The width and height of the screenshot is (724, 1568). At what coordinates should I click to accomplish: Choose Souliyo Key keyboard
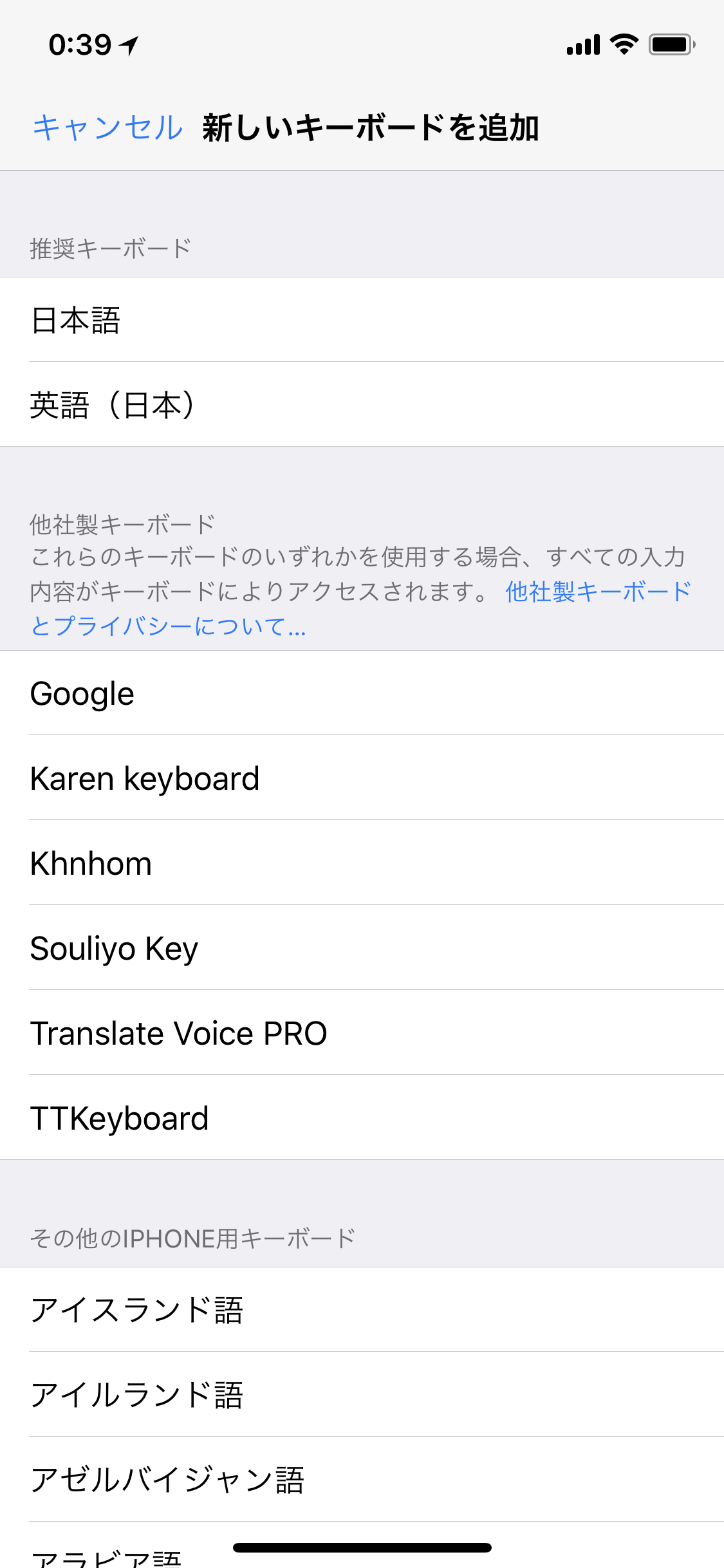pos(362,948)
